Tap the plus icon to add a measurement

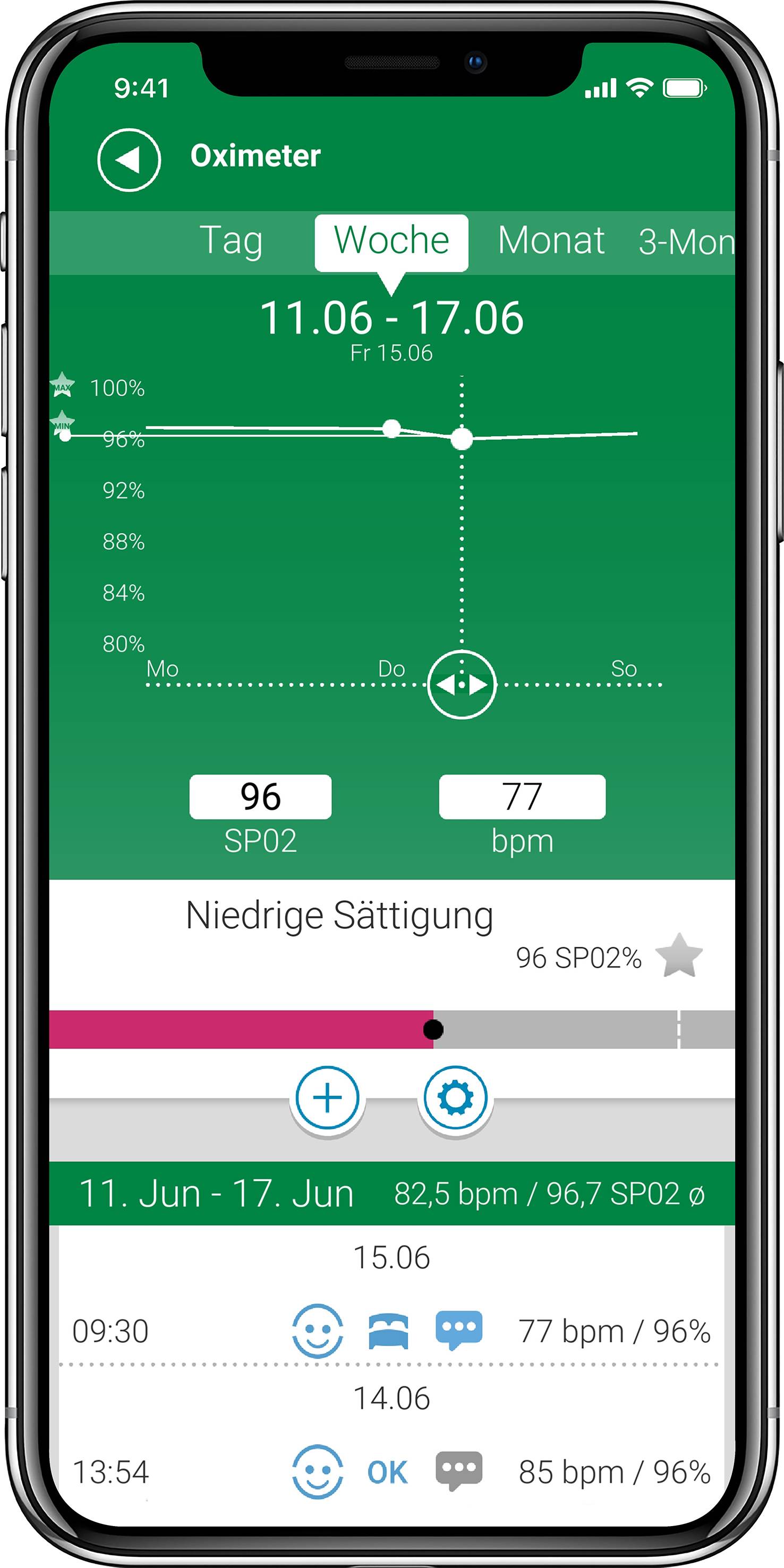coord(327,1099)
